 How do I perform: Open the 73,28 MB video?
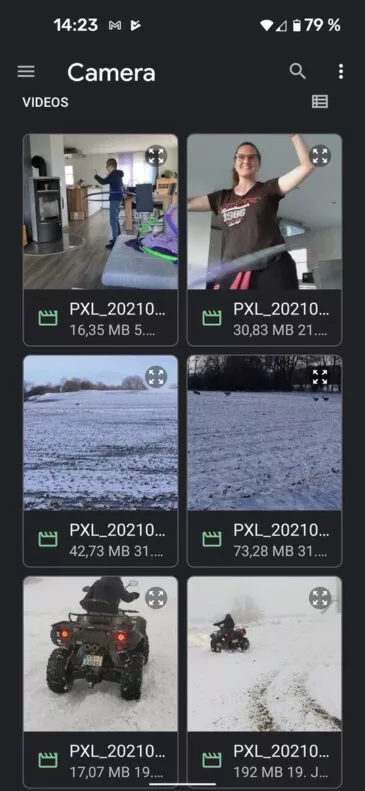click(x=264, y=461)
